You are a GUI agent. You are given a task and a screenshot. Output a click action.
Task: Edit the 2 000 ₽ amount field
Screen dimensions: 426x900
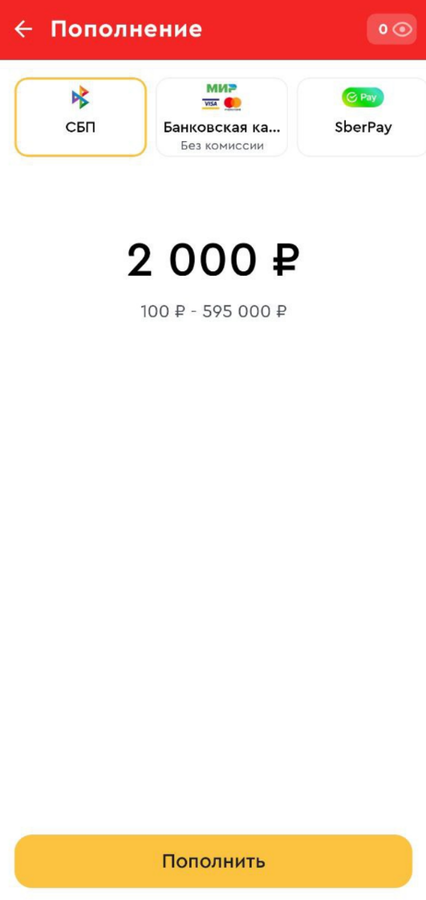(x=213, y=261)
